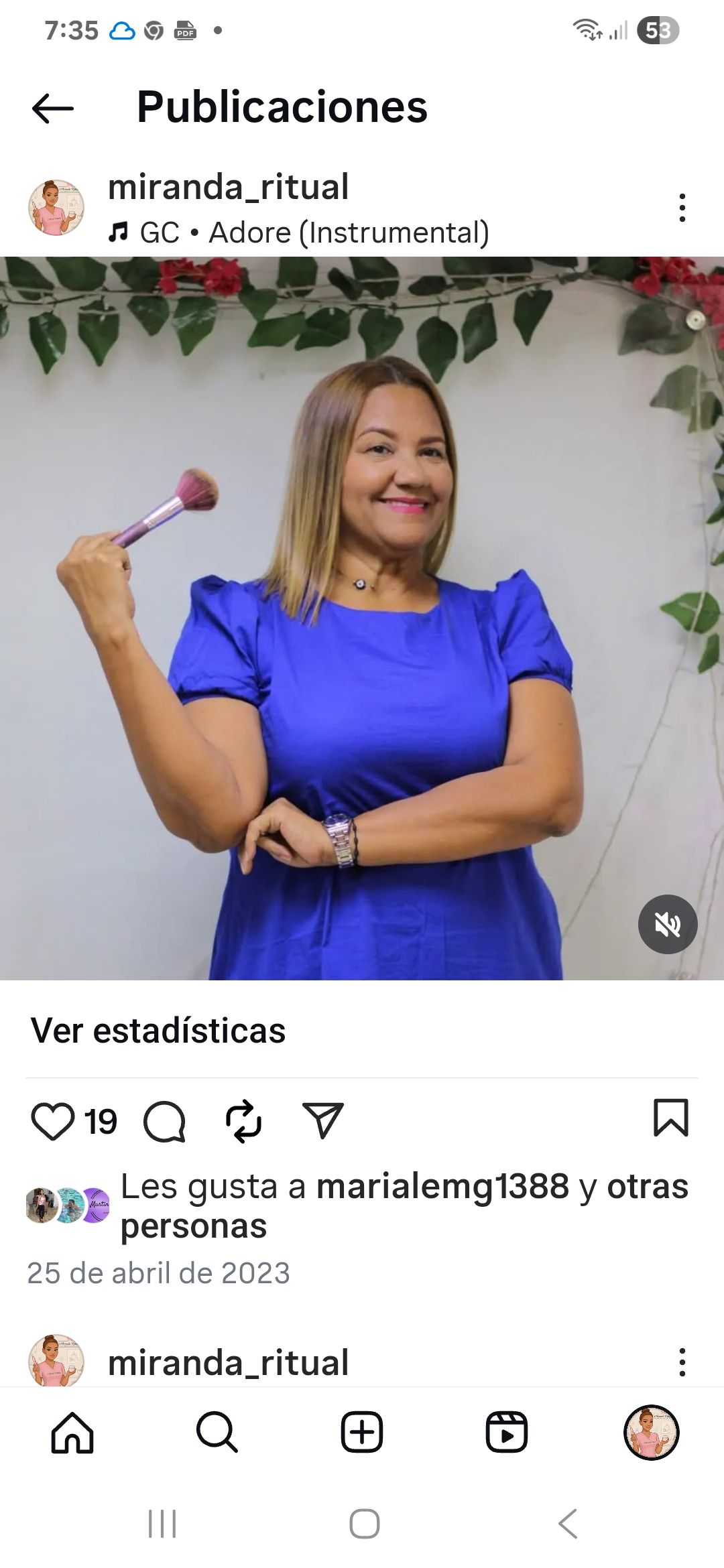Open Ver estadísticas
Screen dimensions: 724x1568
click(158, 1031)
